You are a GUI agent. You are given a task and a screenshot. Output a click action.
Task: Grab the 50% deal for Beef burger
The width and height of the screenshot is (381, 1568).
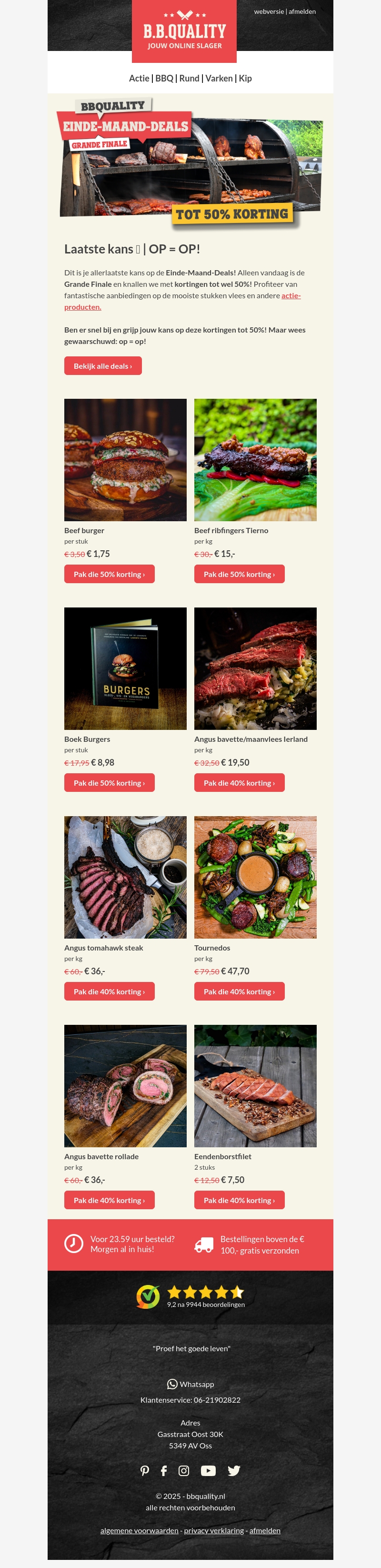tap(110, 574)
